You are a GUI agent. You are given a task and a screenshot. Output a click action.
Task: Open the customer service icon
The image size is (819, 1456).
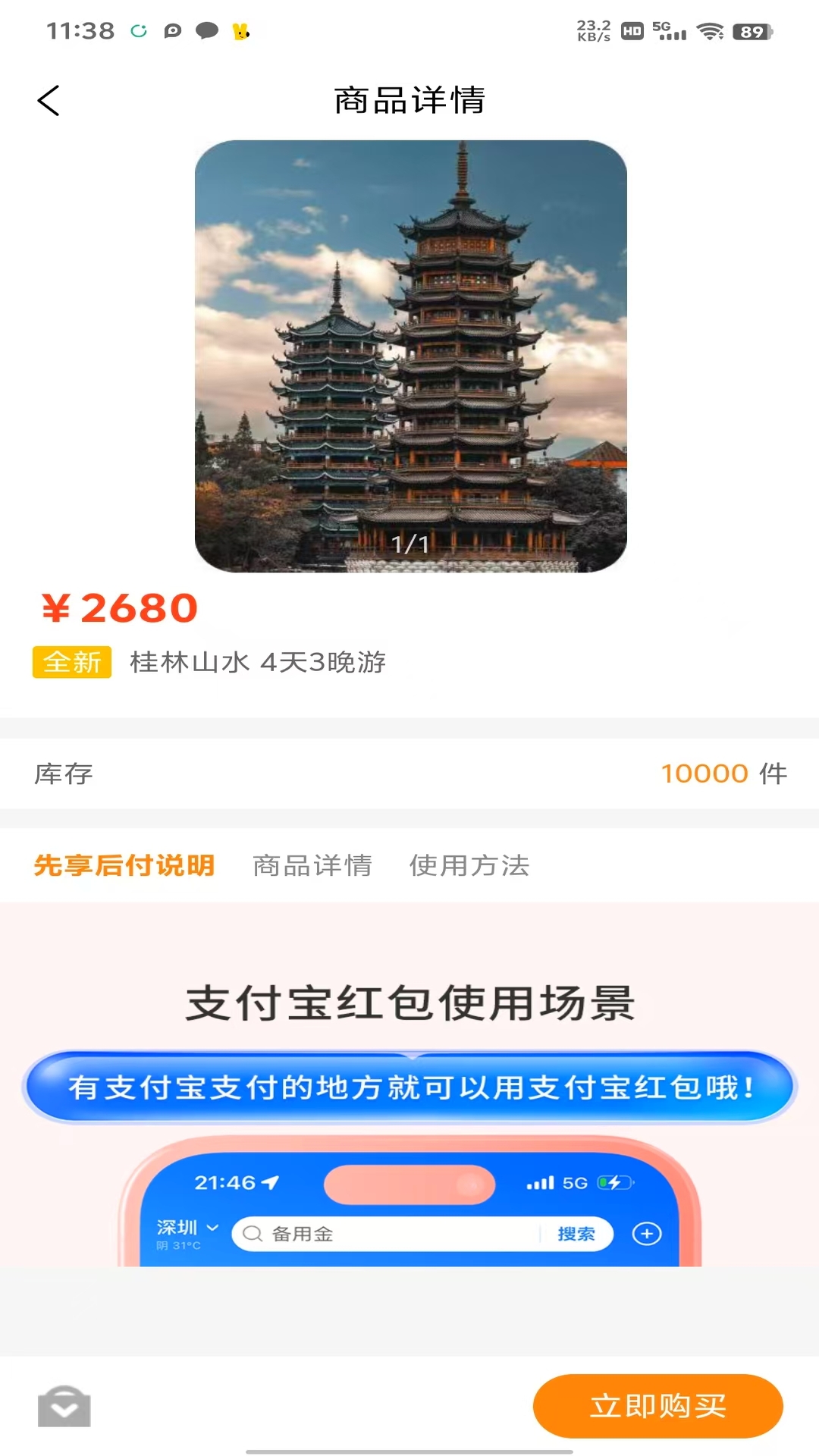pos(64,1406)
